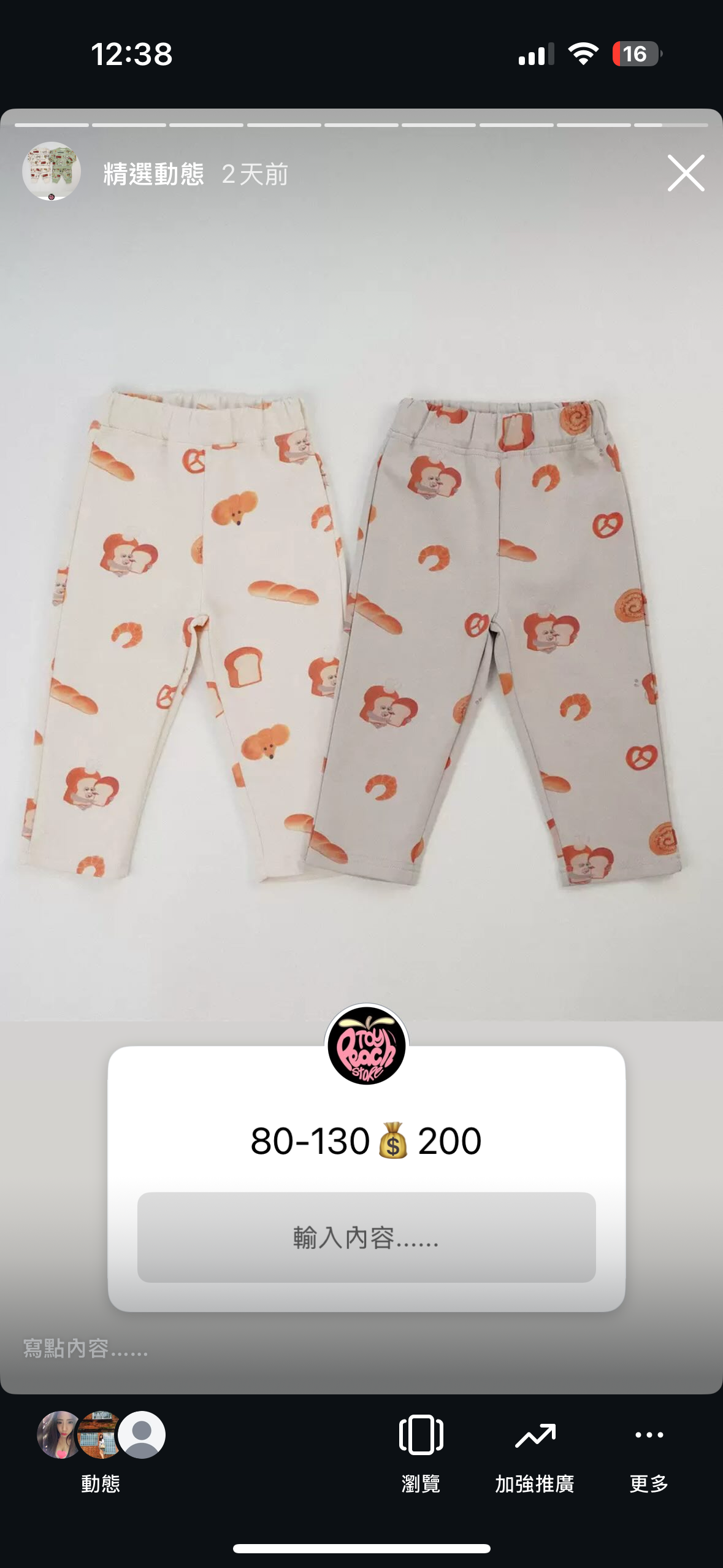Open 瀏覽 insights
The width and height of the screenshot is (723, 1568).
click(x=421, y=1451)
